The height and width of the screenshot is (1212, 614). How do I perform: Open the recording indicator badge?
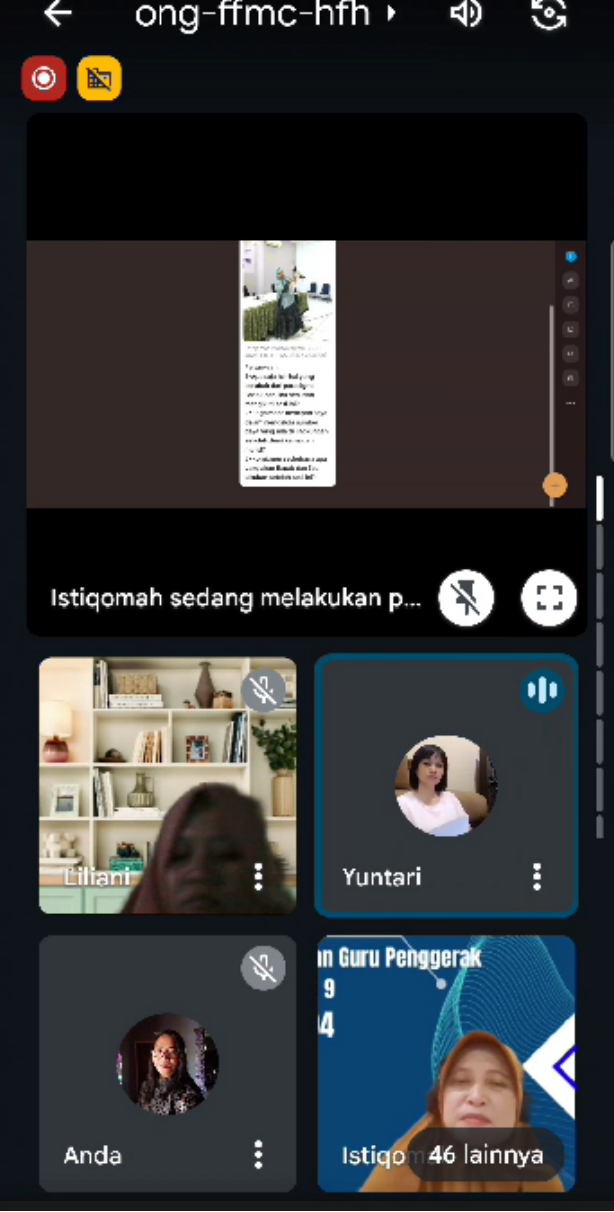pos(44,79)
